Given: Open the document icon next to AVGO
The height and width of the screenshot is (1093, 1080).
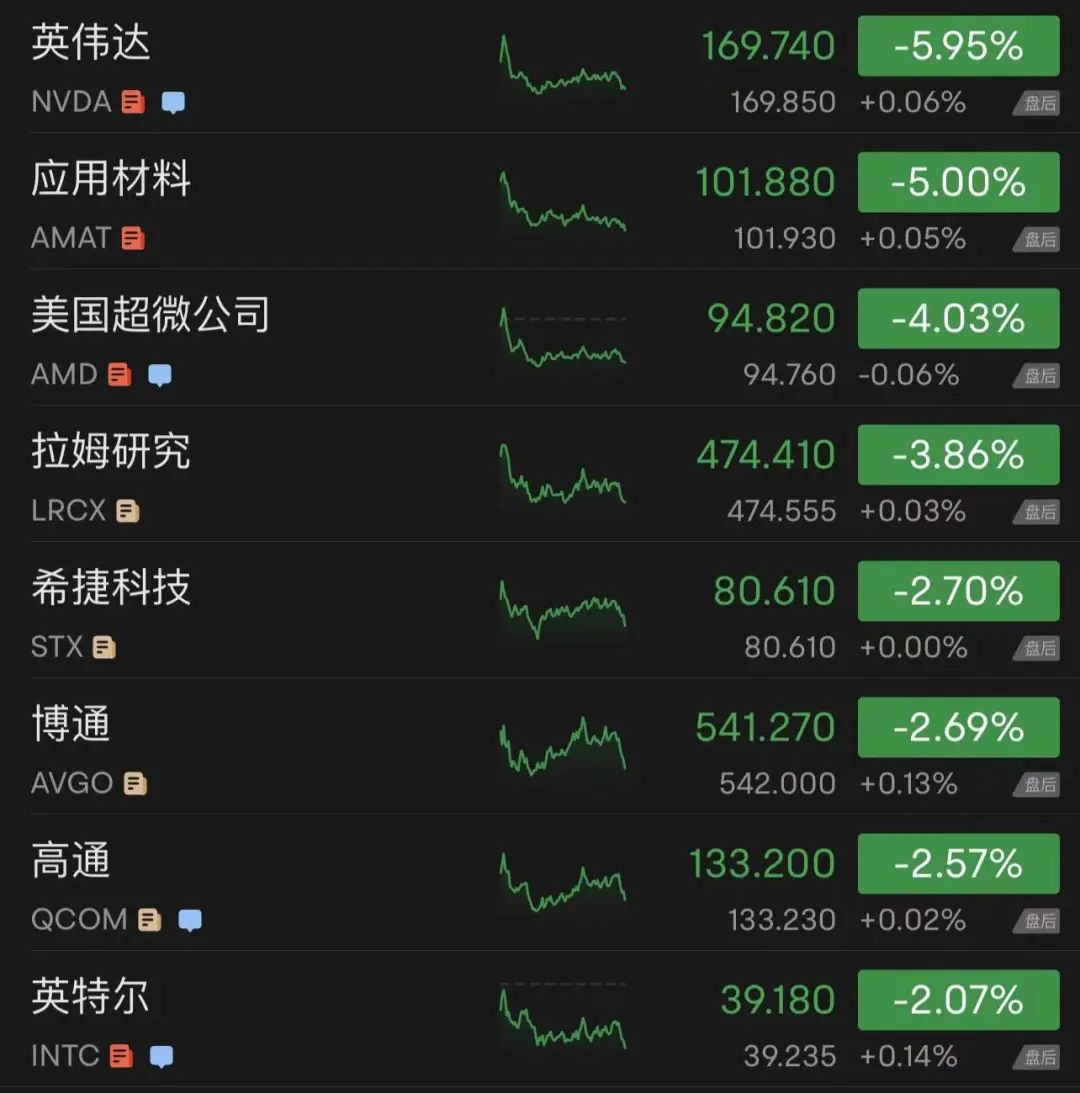Looking at the screenshot, I should (135, 784).
